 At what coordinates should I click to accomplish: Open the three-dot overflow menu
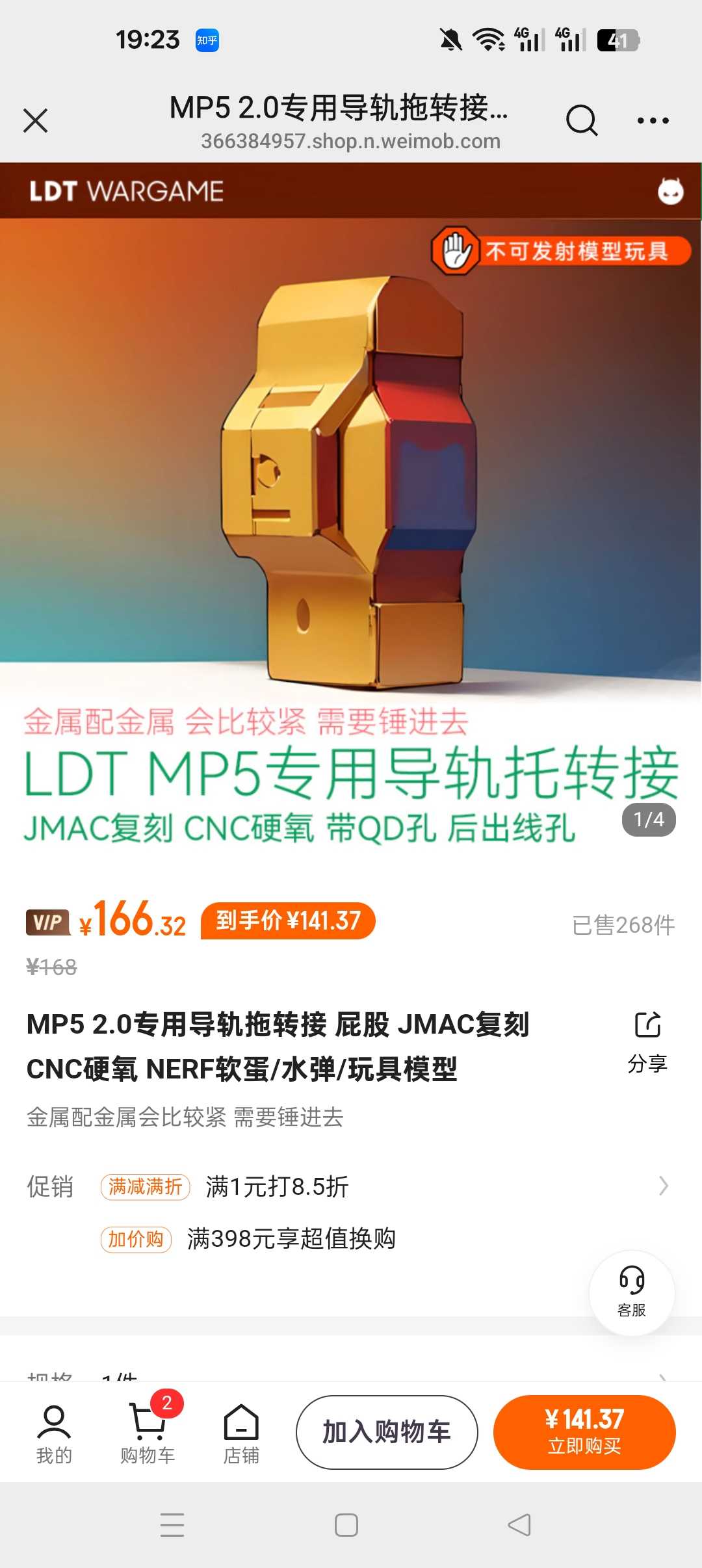(653, 120)
